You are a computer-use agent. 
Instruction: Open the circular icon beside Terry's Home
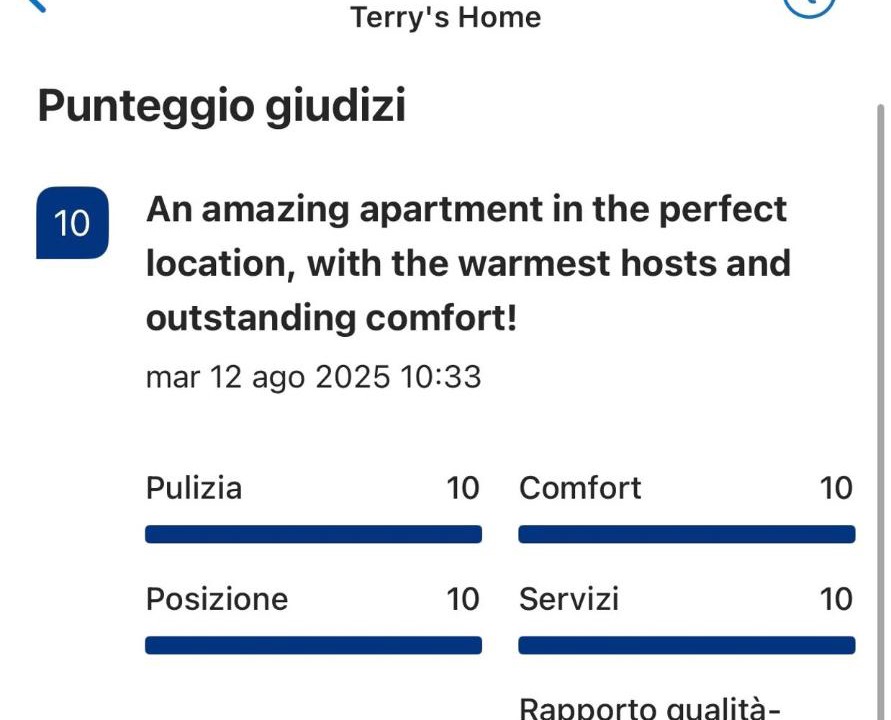click(x=808, y=5)
